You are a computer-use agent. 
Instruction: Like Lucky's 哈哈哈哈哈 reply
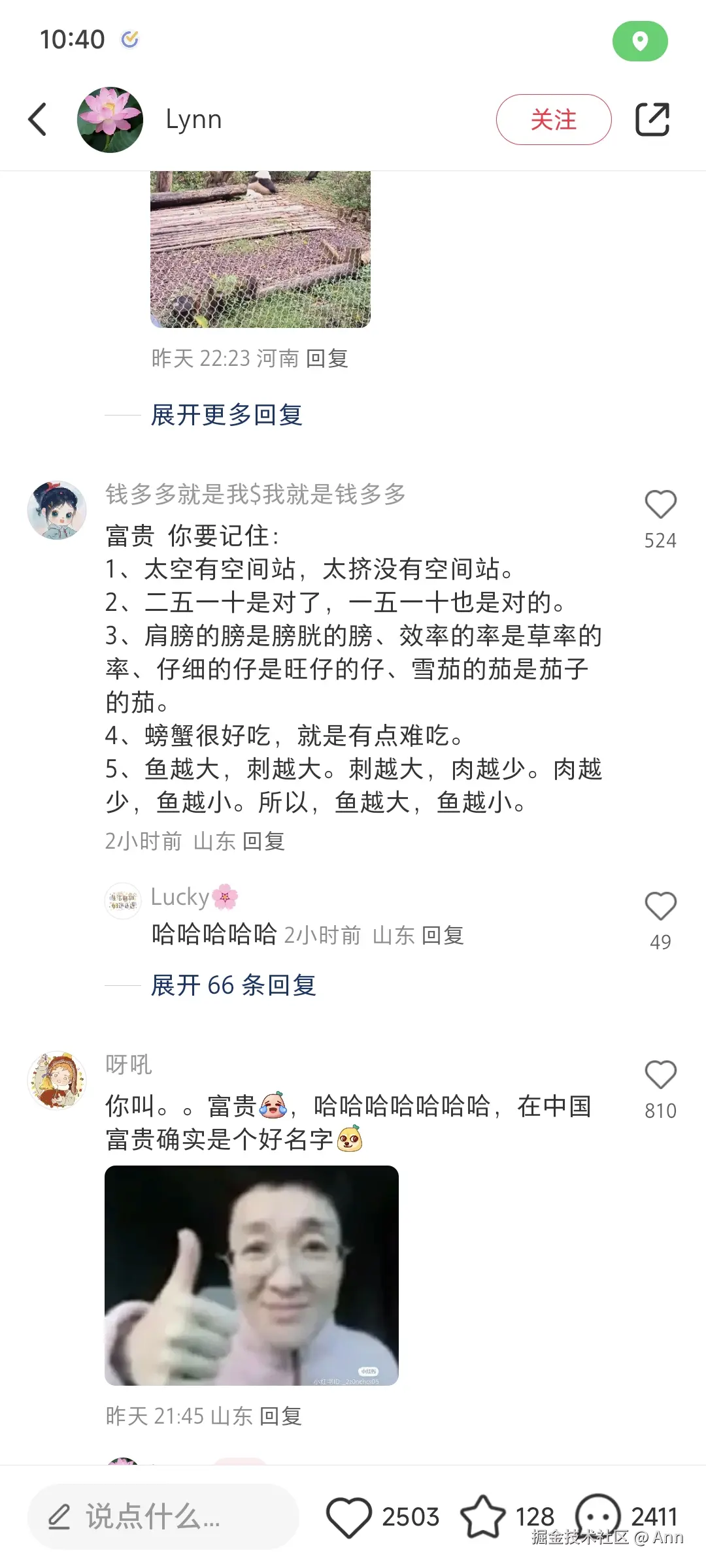coord(660,907)
